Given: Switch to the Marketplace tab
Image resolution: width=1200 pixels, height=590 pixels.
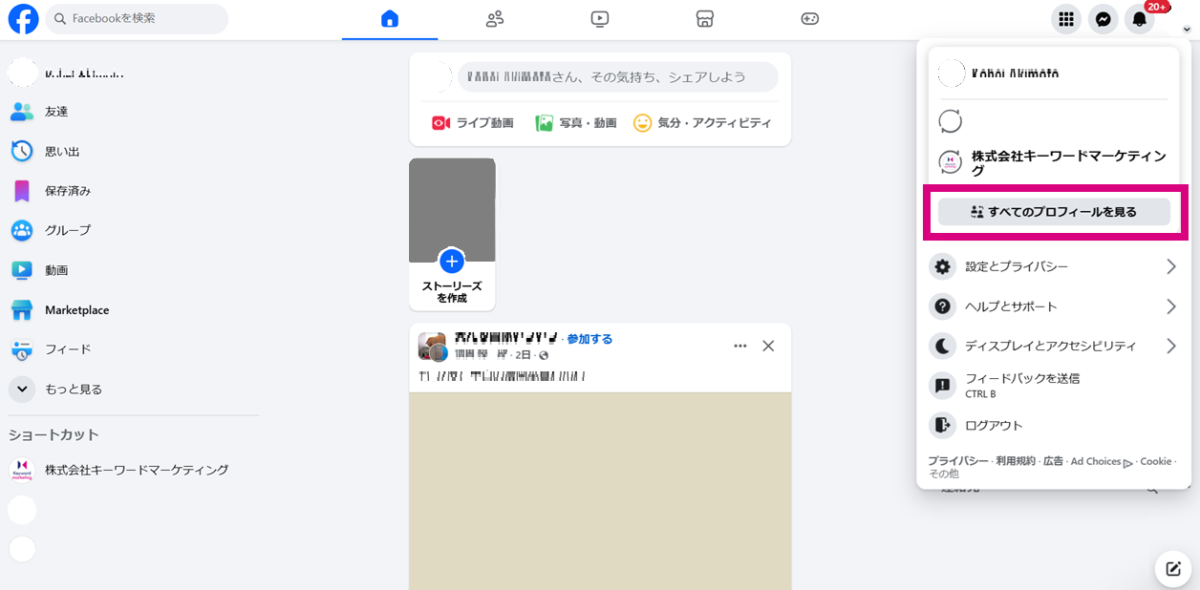Looking at the screenshot, I should [704, 19].
